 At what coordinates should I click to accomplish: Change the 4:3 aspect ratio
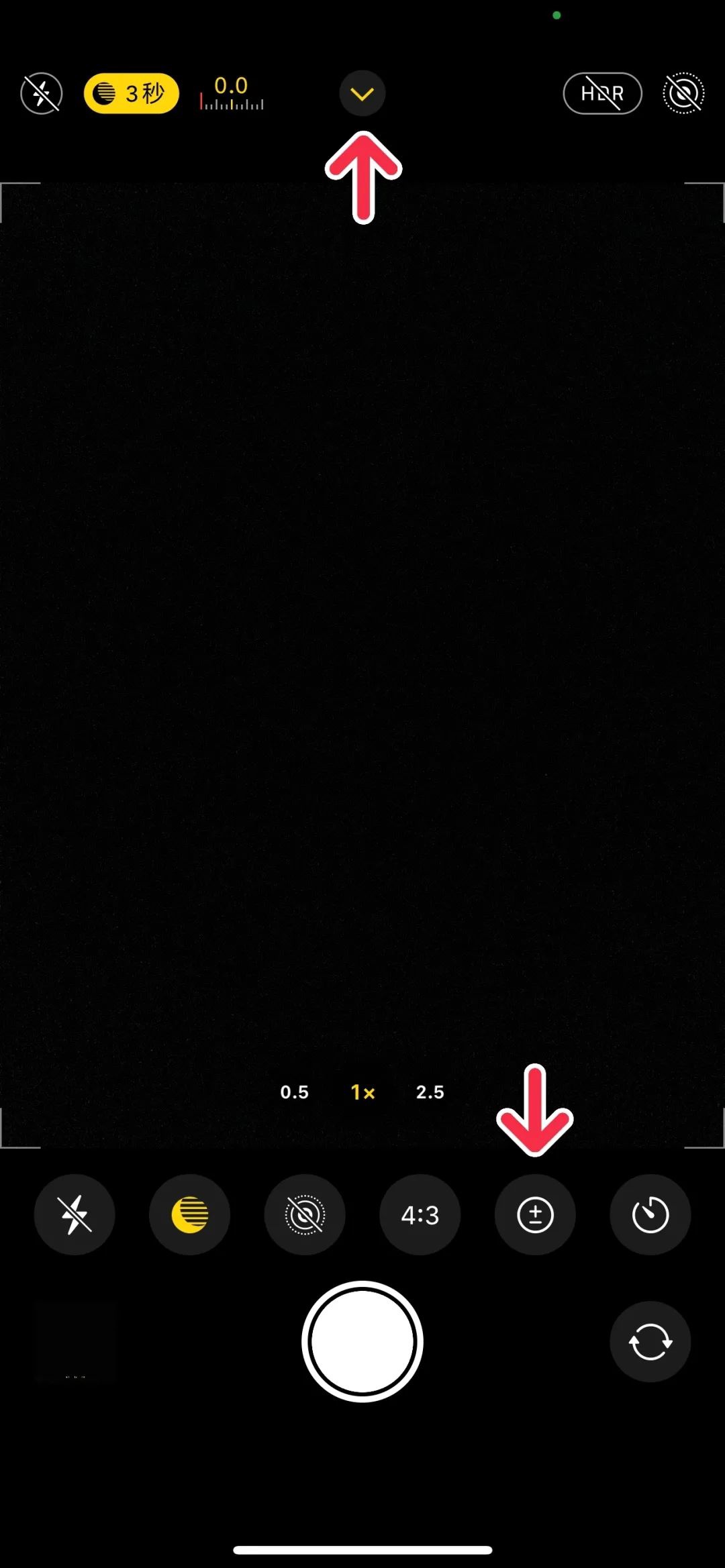pyautogui.click(x=420, y=1214)
